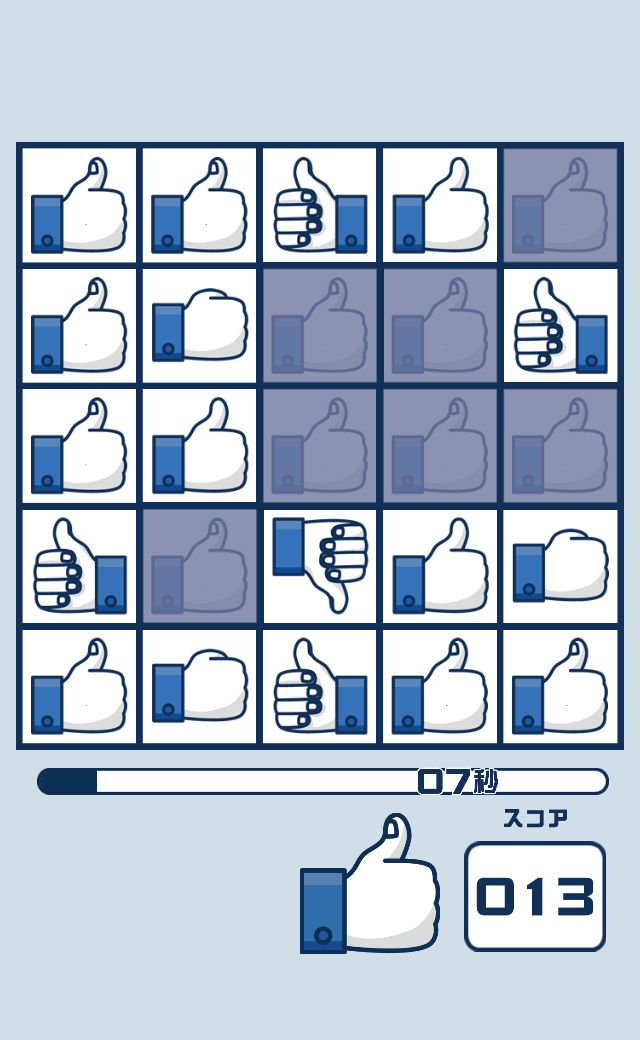Select the knuckle-side thumbs-up in the bottom row
This screenshot has height=1040, width=640.
(x=320, y=686)
